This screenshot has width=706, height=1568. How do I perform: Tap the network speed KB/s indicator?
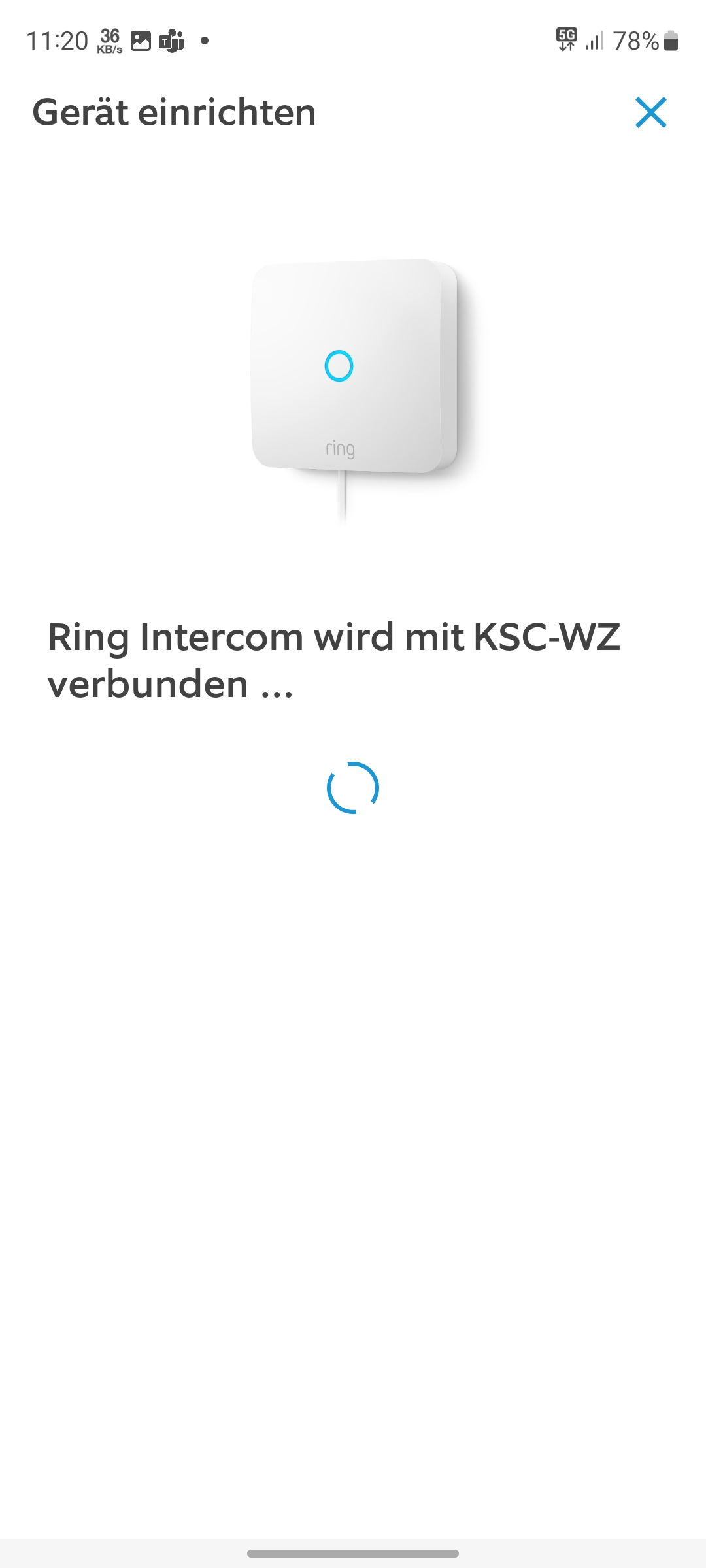(x=110, y=41)
